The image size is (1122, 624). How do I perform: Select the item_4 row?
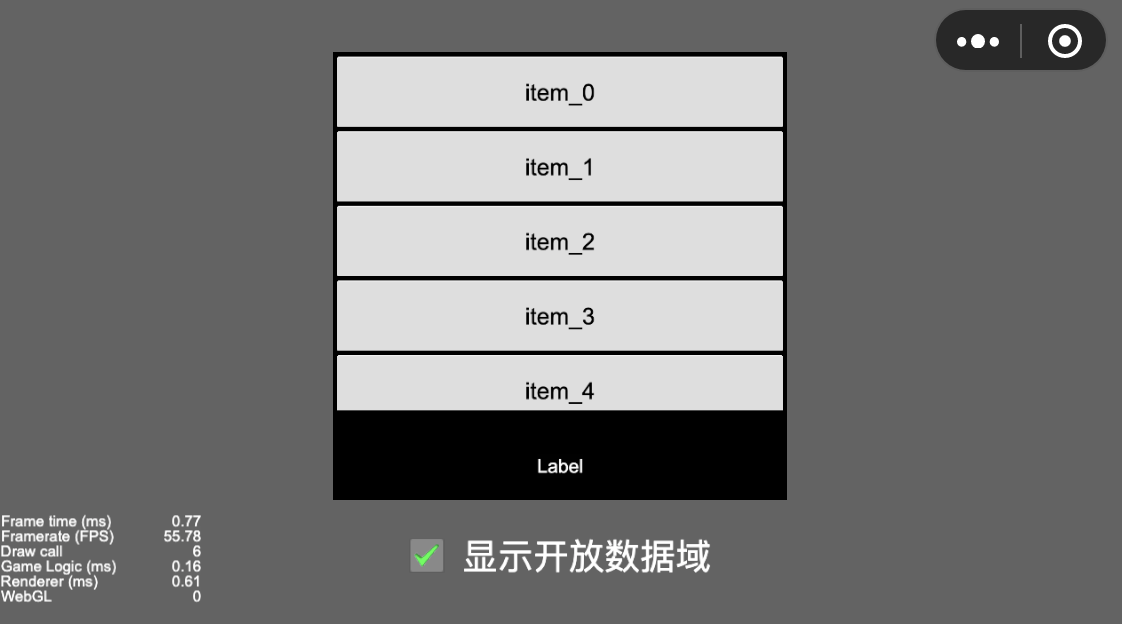click(x=559, y=385)
